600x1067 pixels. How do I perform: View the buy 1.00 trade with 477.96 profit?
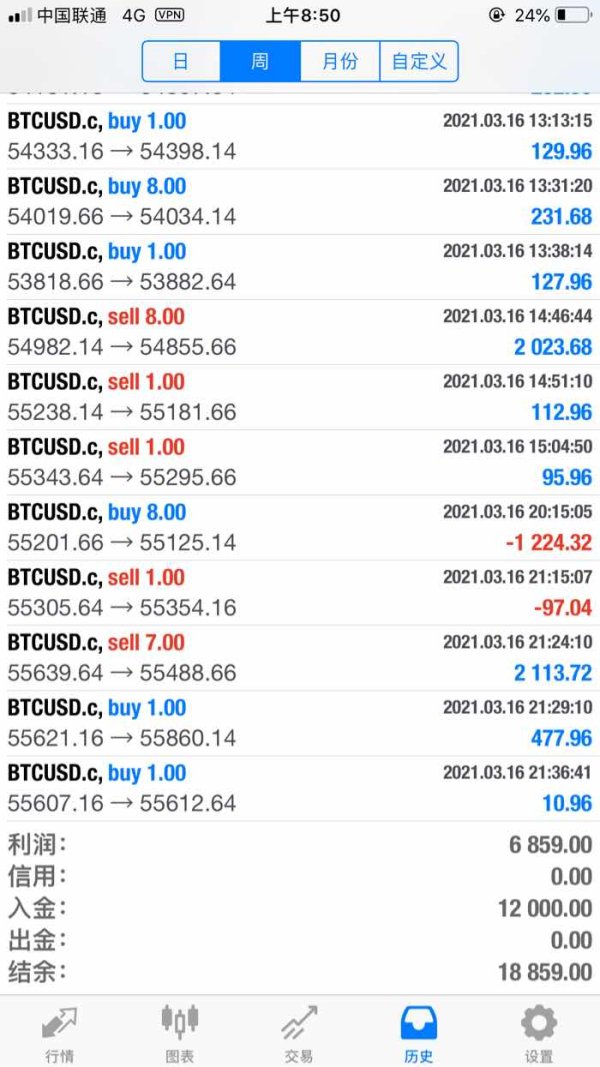pyautogui.click(x=300, y=723)
